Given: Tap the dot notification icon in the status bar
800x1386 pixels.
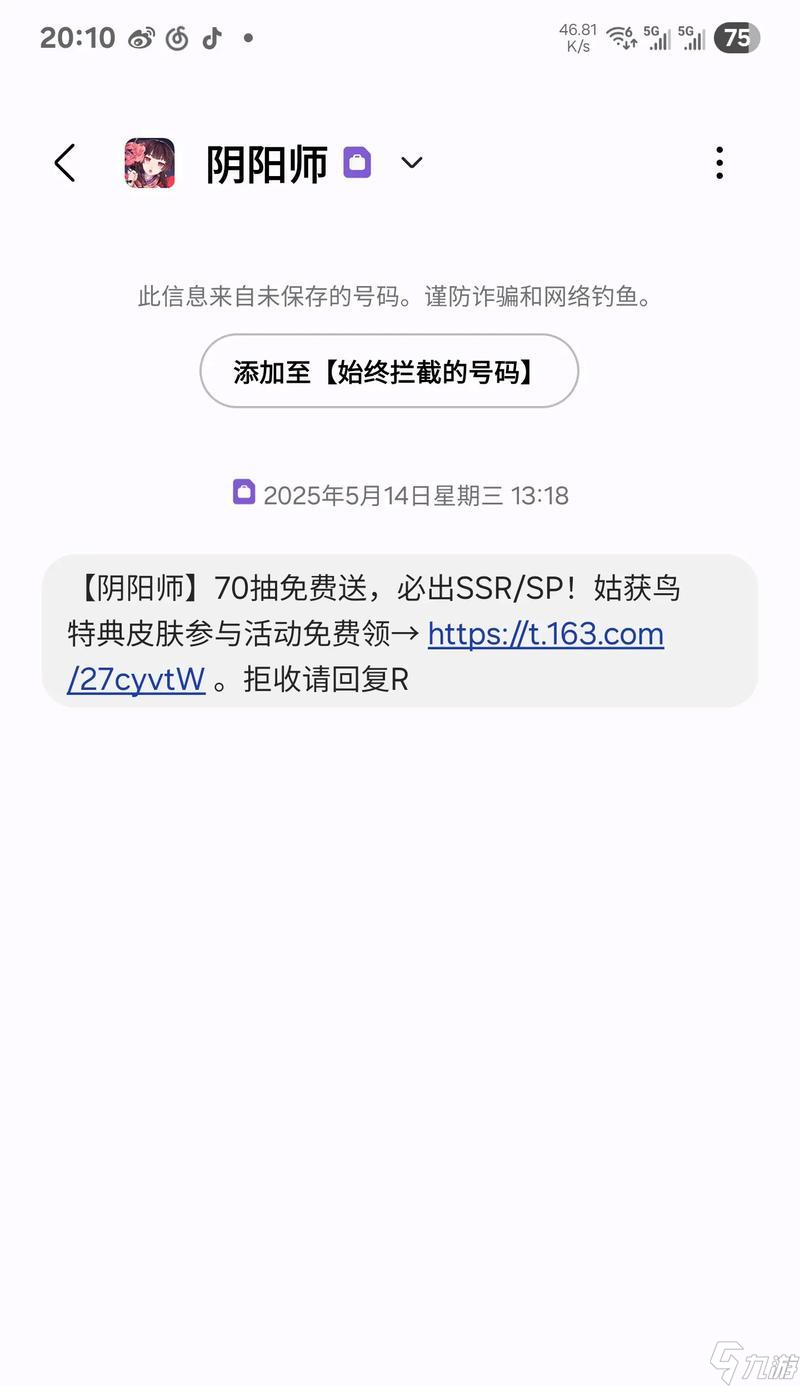Looking at the screenshot, I should (x=249, y=38).
